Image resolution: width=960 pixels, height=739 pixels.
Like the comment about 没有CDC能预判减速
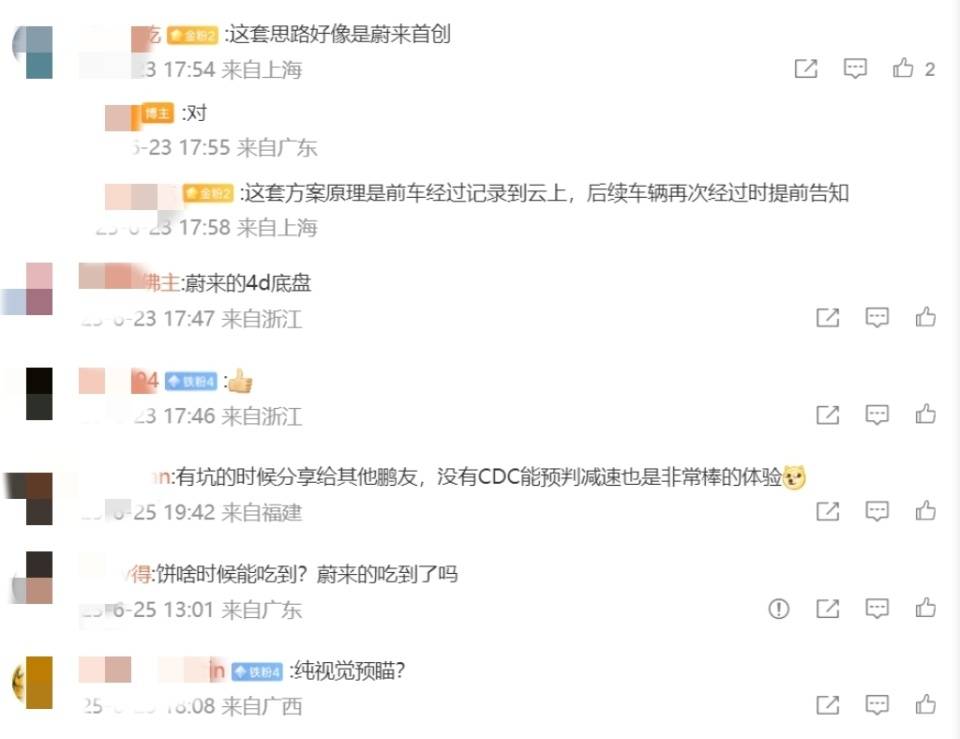[925, 511]
